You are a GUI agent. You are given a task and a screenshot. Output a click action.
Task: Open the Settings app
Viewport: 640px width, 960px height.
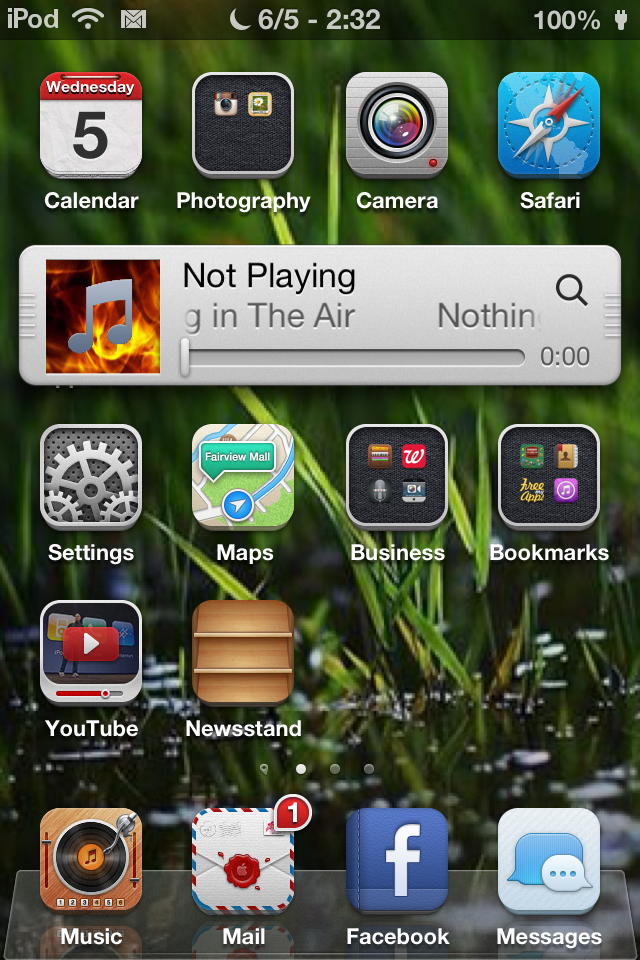pyautogui.click(x=91, y=477)
